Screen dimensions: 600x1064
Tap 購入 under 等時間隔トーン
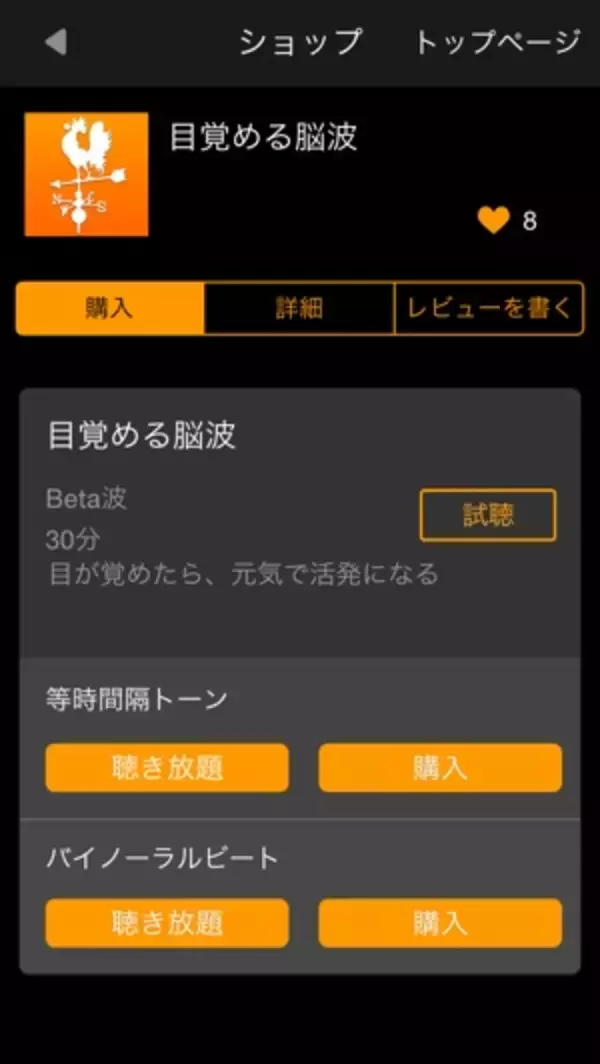coord(440,768)
